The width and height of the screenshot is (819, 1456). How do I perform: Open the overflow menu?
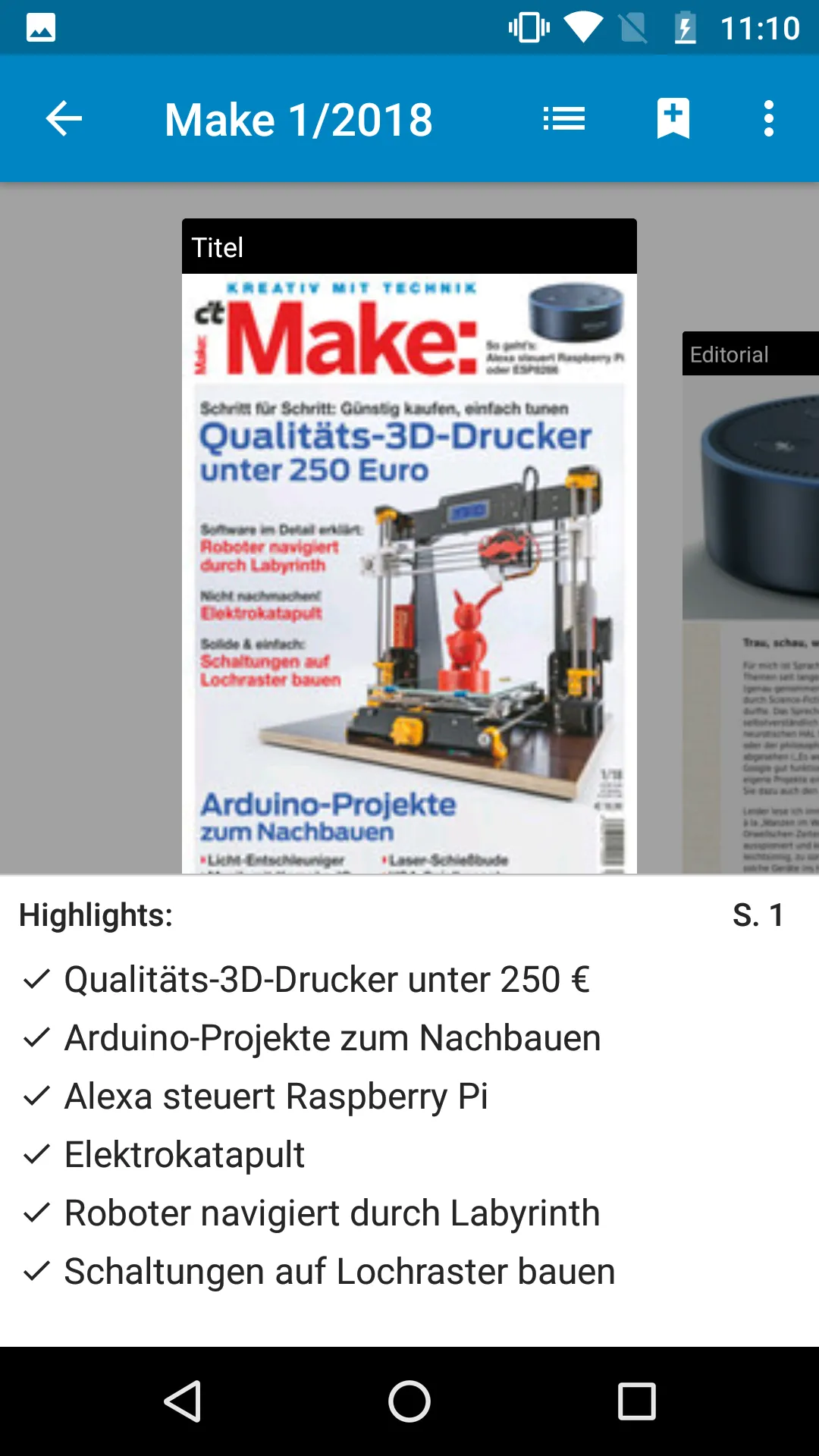(769, 118)
